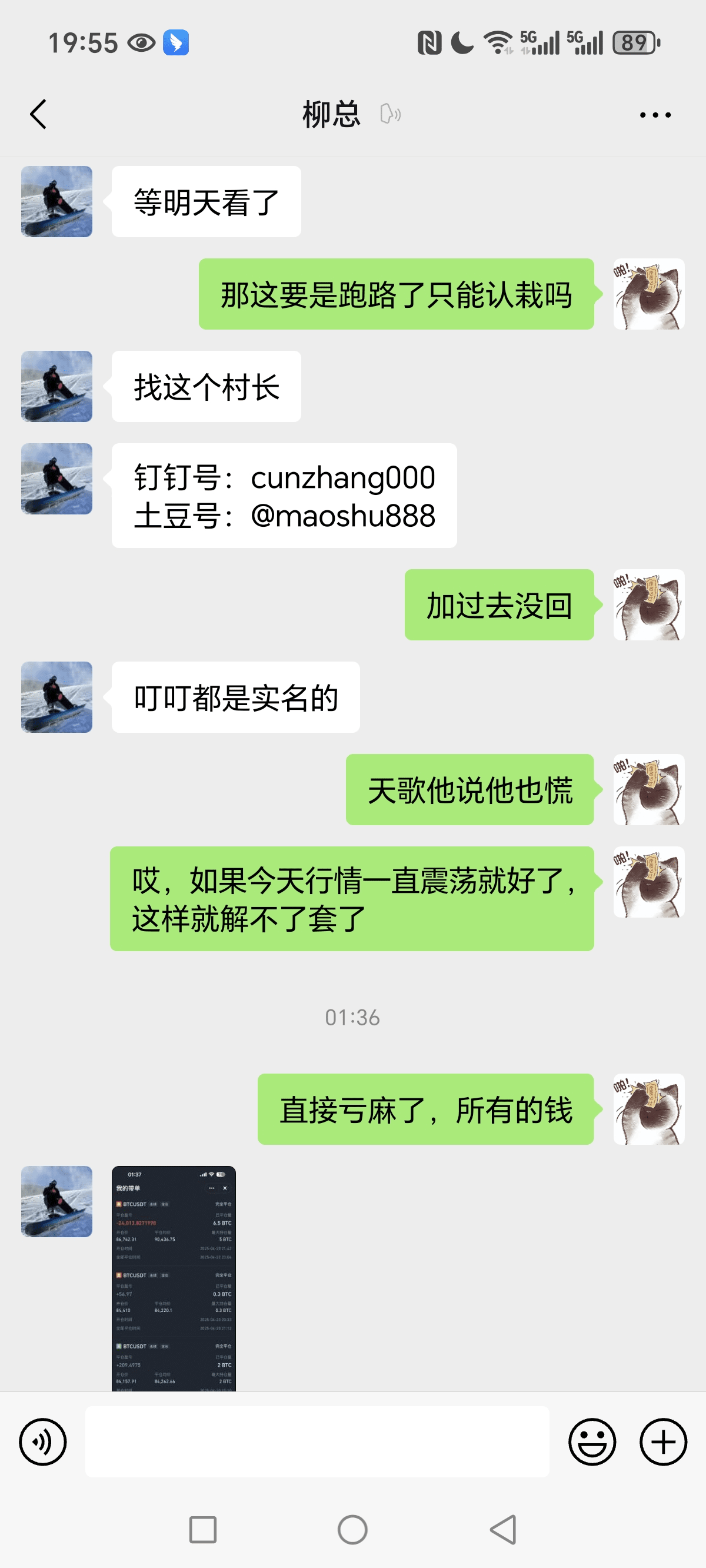Open the emoji sticker panel

pos(592,1441)
